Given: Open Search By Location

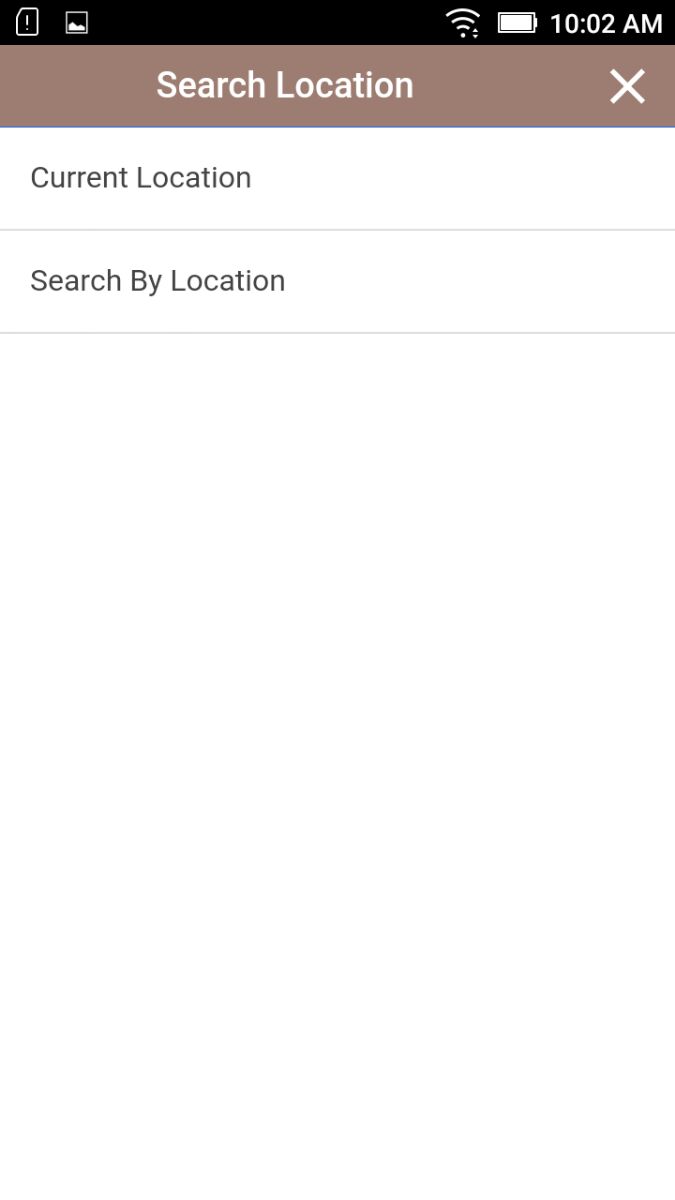Looking at the screenshot, I should (x=337, y=282).
